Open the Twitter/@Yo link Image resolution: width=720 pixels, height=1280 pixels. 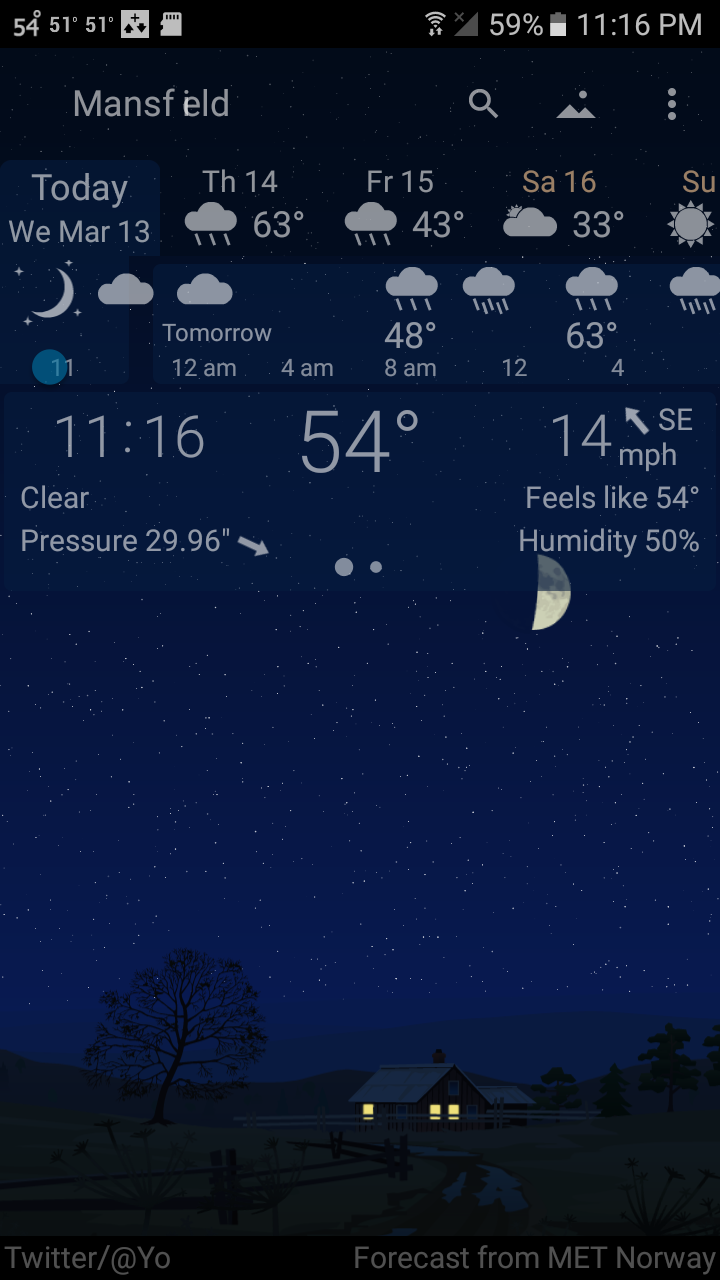[x=88, y=1258]
